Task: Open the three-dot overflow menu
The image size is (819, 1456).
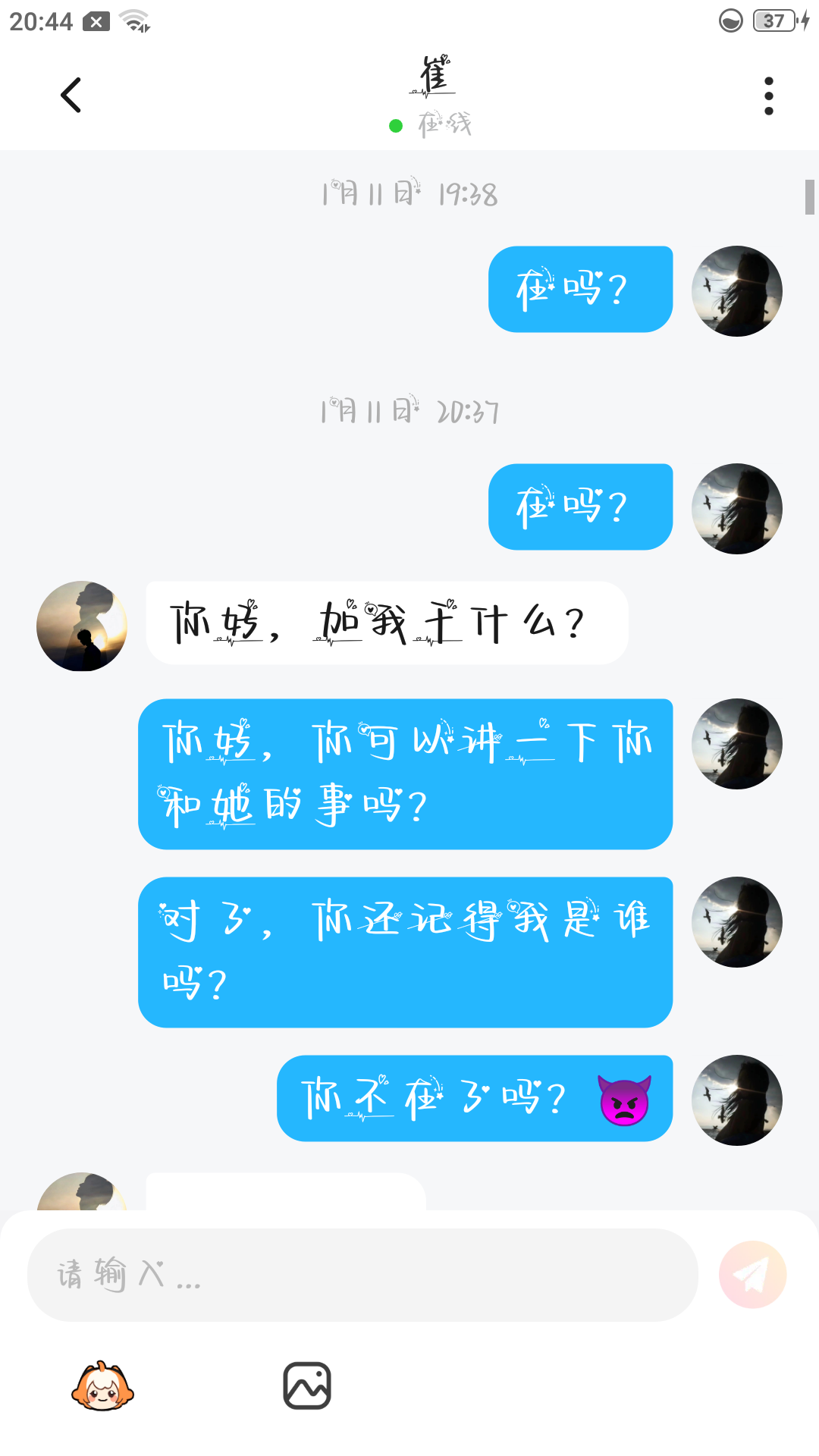Action: (768, 96)
